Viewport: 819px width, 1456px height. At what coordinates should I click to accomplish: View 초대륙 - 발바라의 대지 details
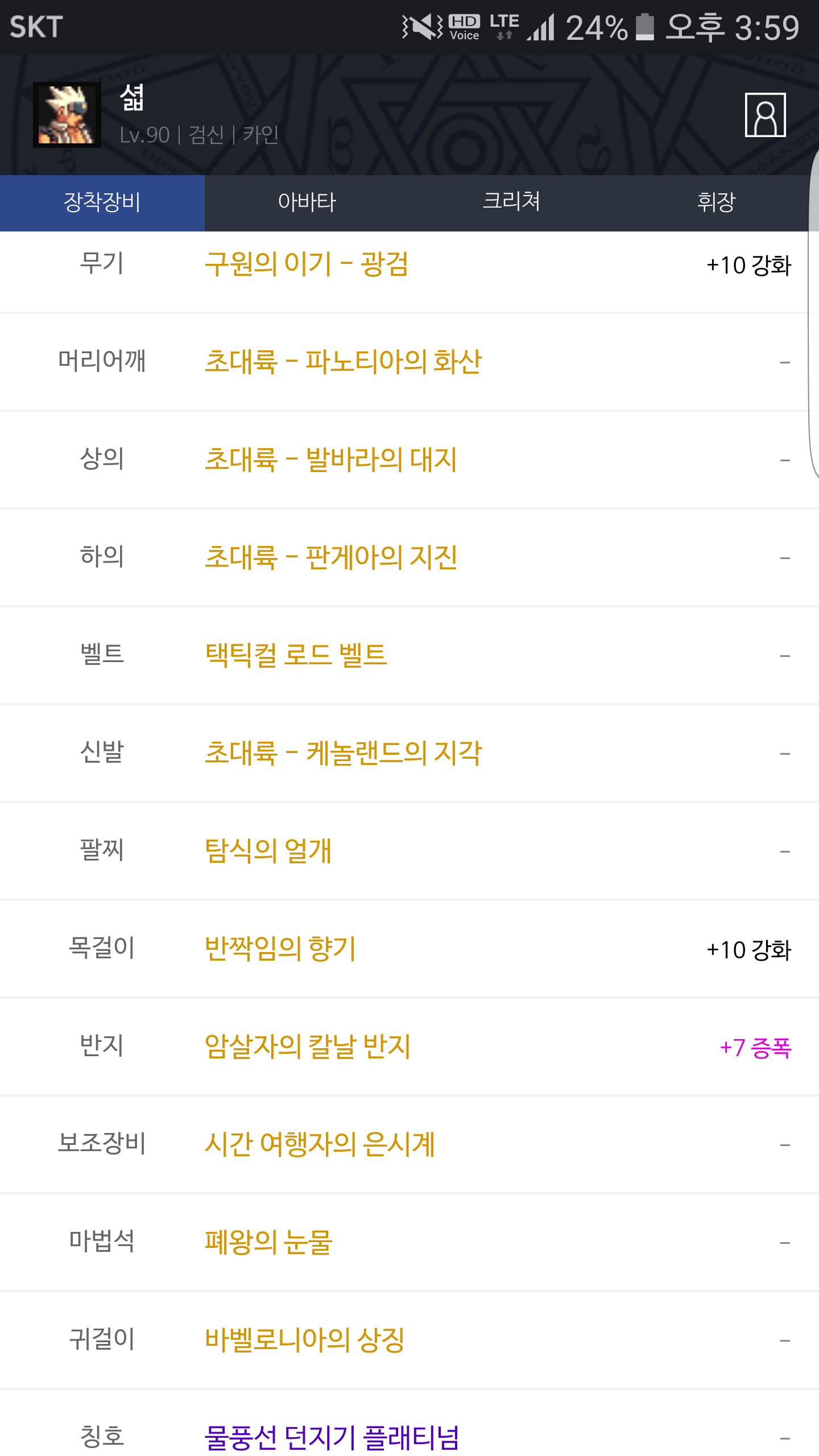click(x=330, y=460)
